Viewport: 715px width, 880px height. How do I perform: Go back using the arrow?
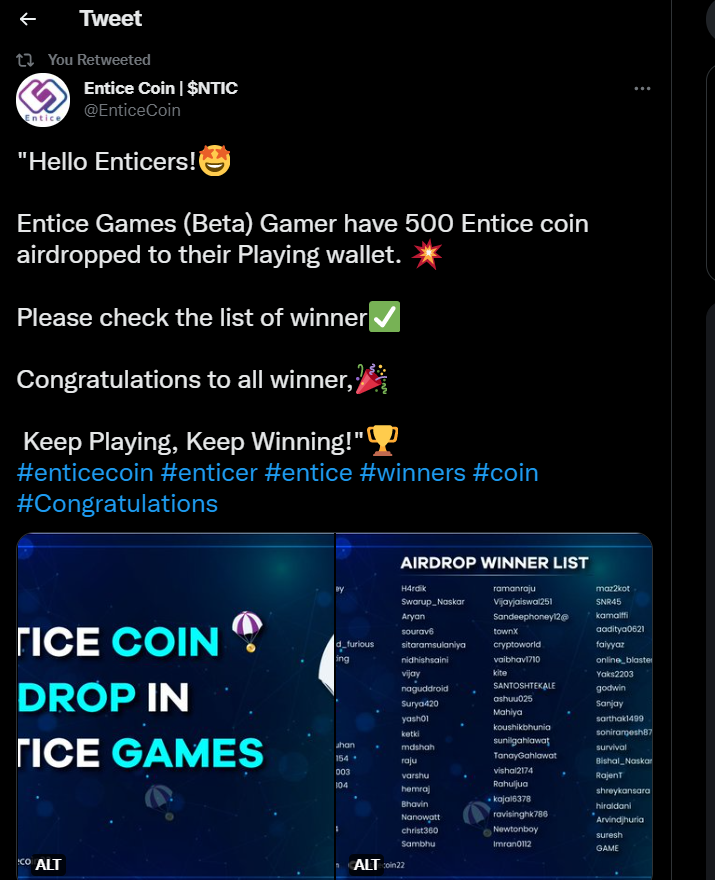(x=28, y=19)
